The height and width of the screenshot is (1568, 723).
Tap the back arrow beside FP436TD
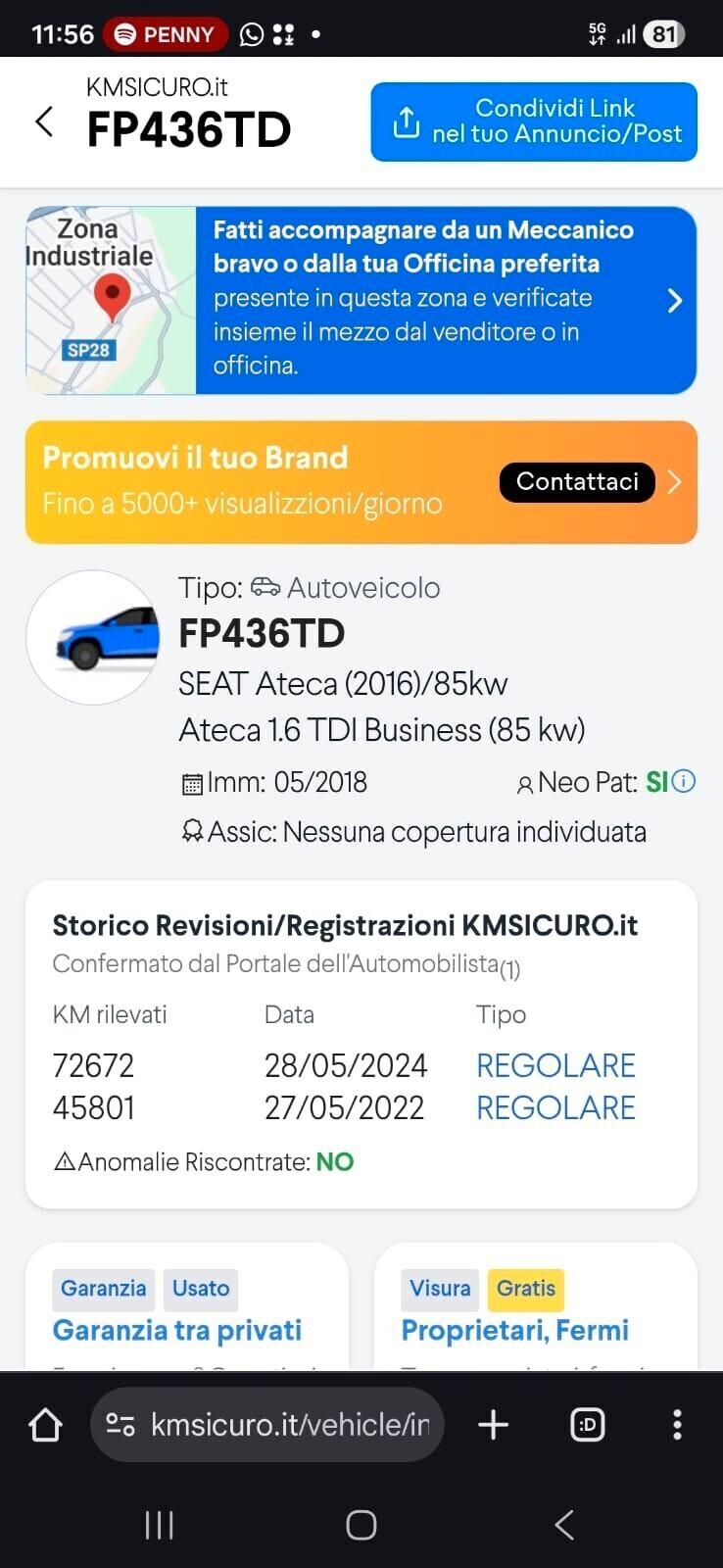[x=44, y=122]
